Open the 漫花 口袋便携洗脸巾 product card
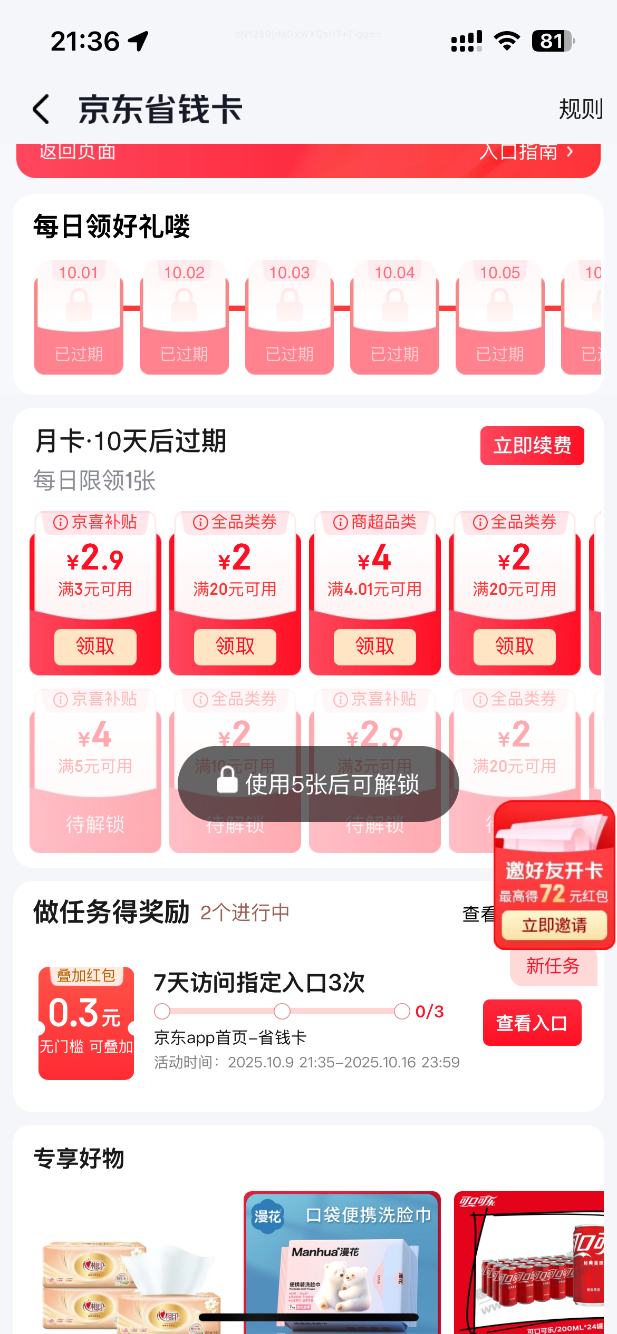This screenshot has height=1334, width=617. coord(342,1262)
